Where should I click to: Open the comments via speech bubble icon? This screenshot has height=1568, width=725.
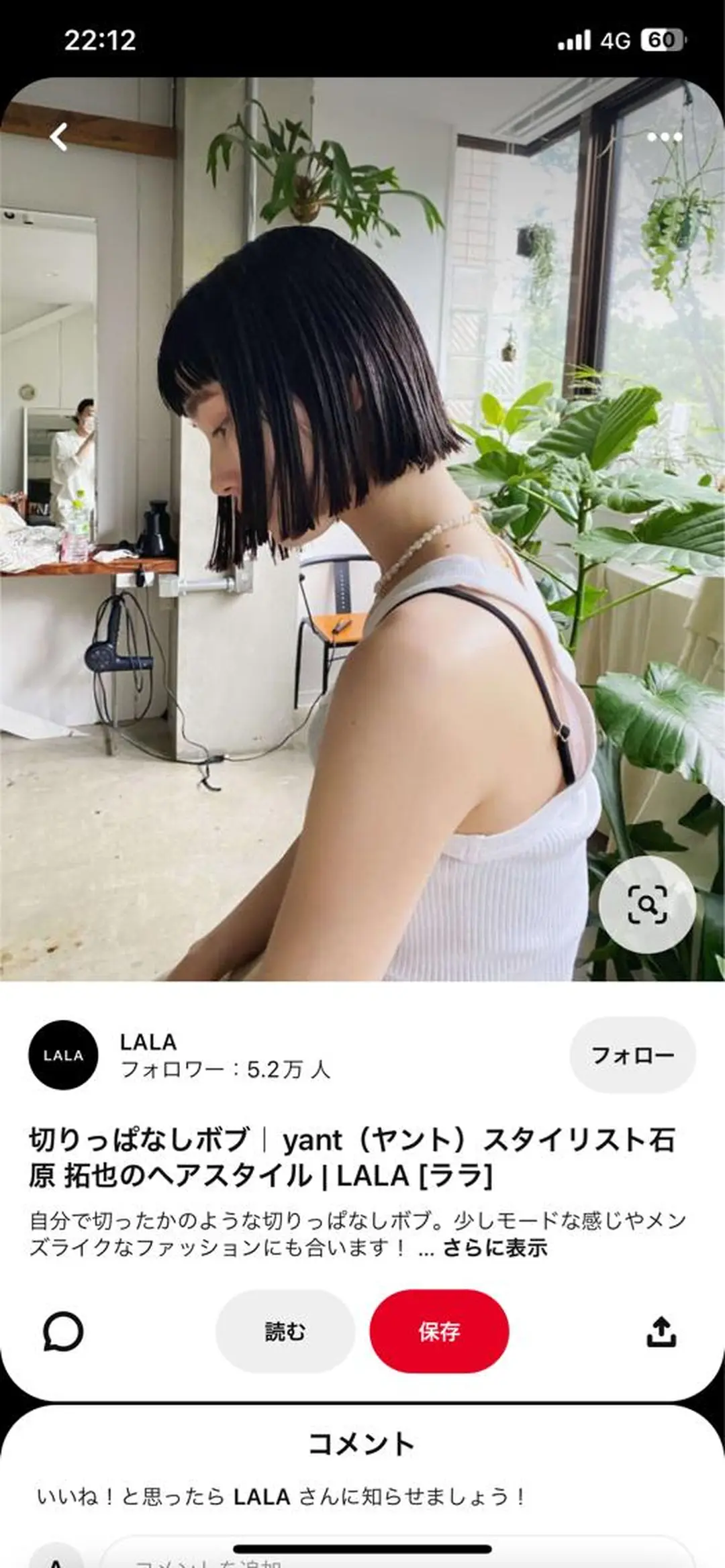(62, 1331)
